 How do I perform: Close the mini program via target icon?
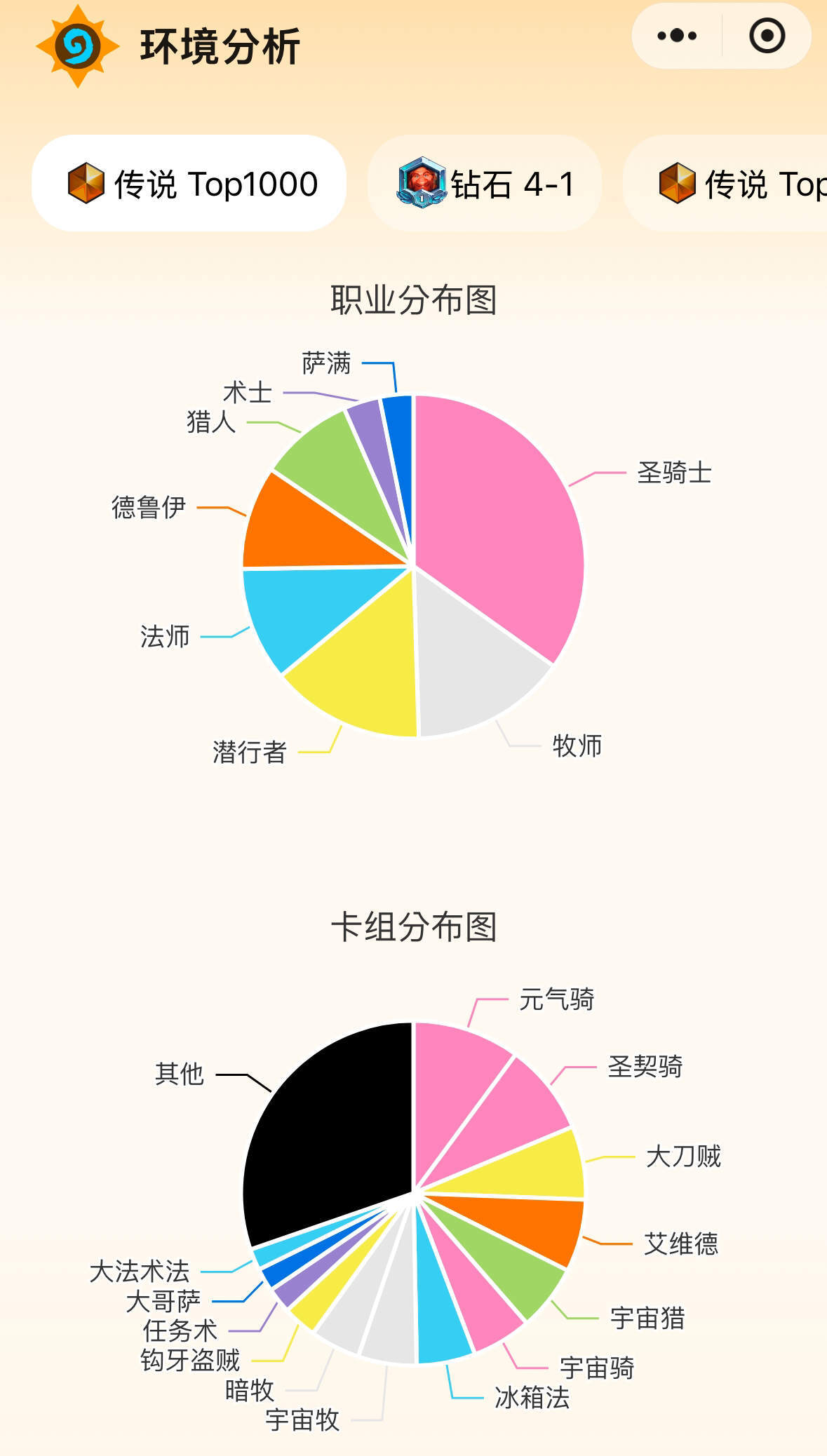point(767,36)
